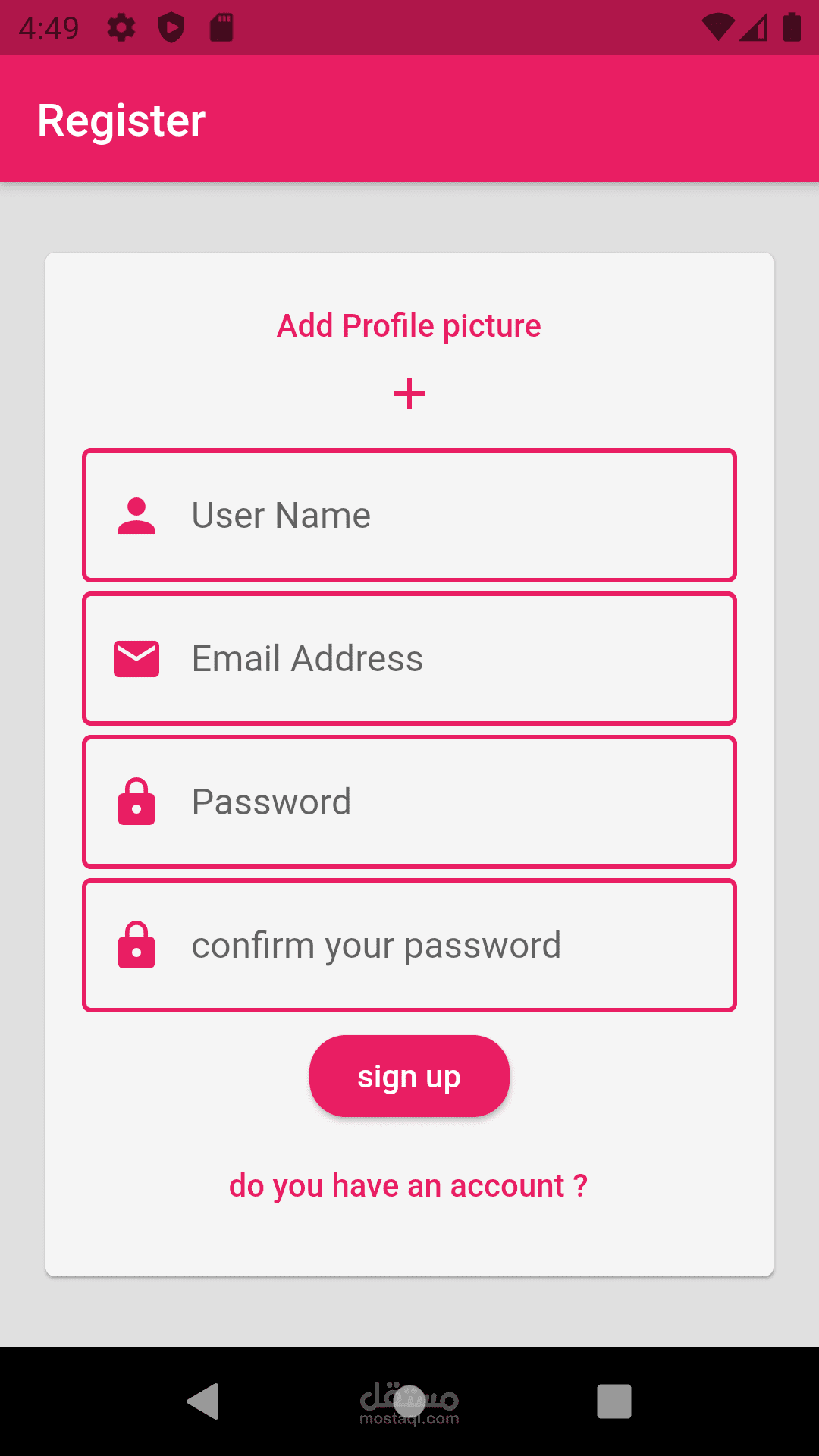Click the Password input field
819x1456 pixels.
[x=425, y=802]
